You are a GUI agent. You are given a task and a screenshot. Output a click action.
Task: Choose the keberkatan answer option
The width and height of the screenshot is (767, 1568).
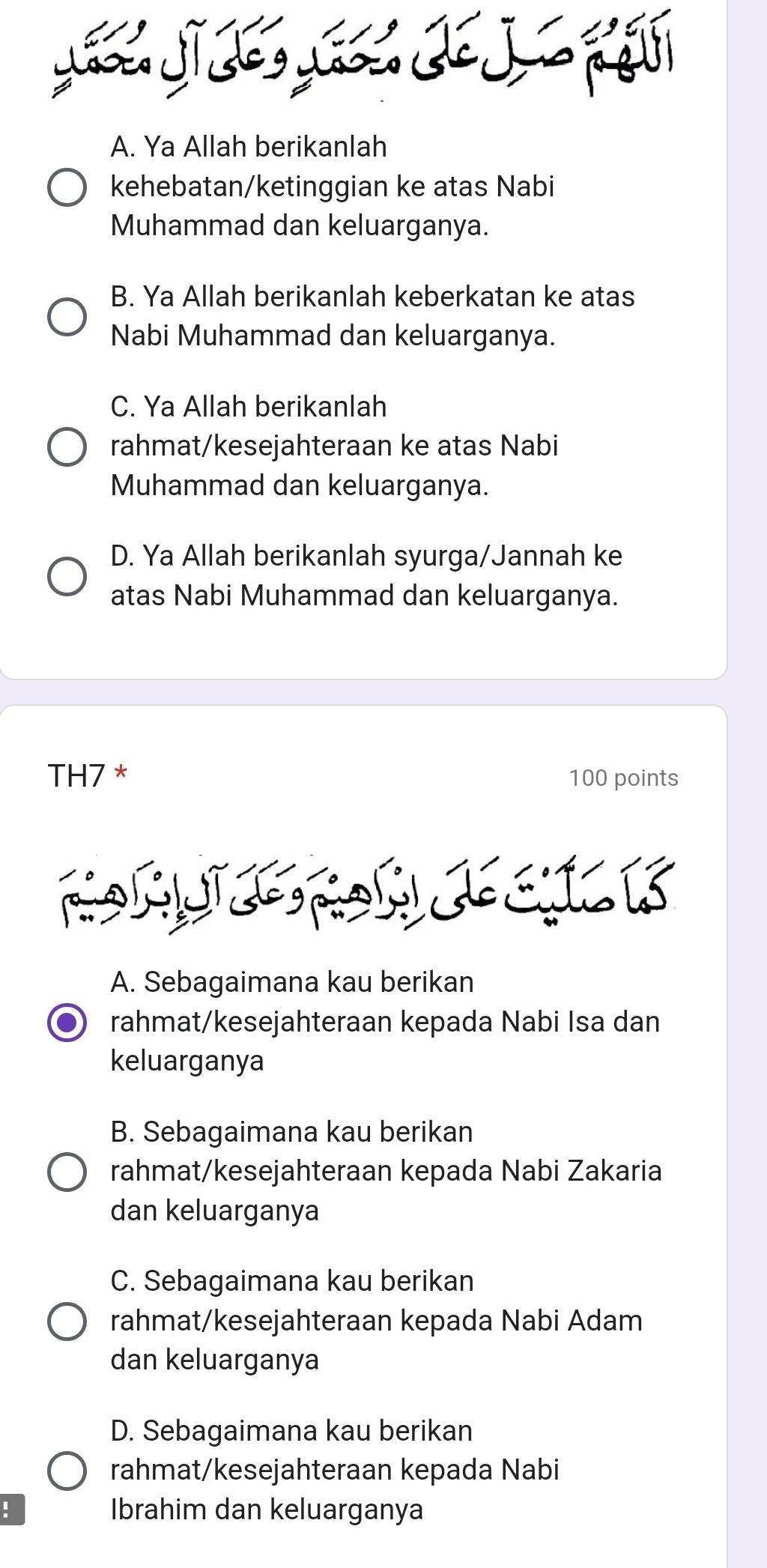tap(67, 316)
